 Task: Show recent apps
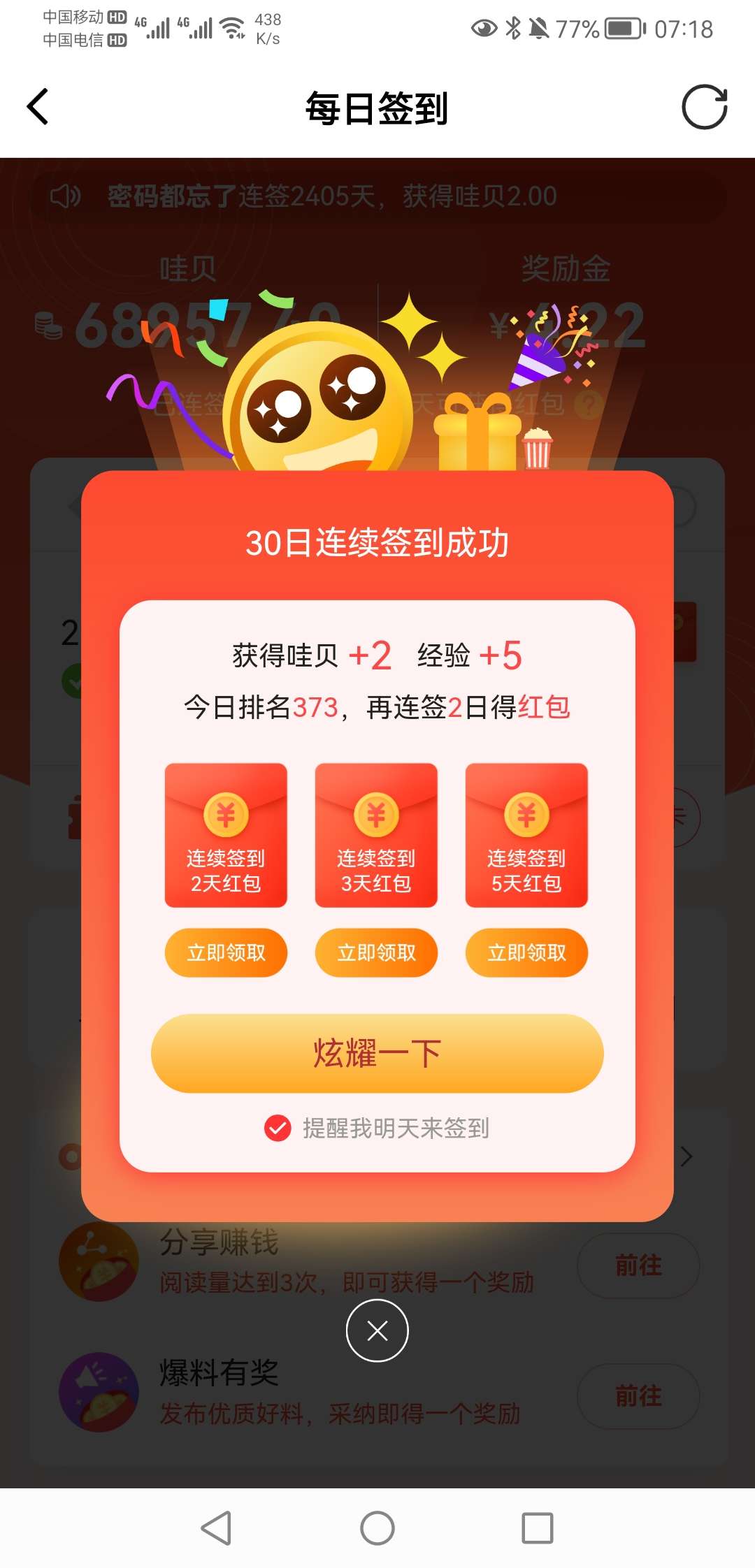pyautogui.click(x=537, y=1528)
